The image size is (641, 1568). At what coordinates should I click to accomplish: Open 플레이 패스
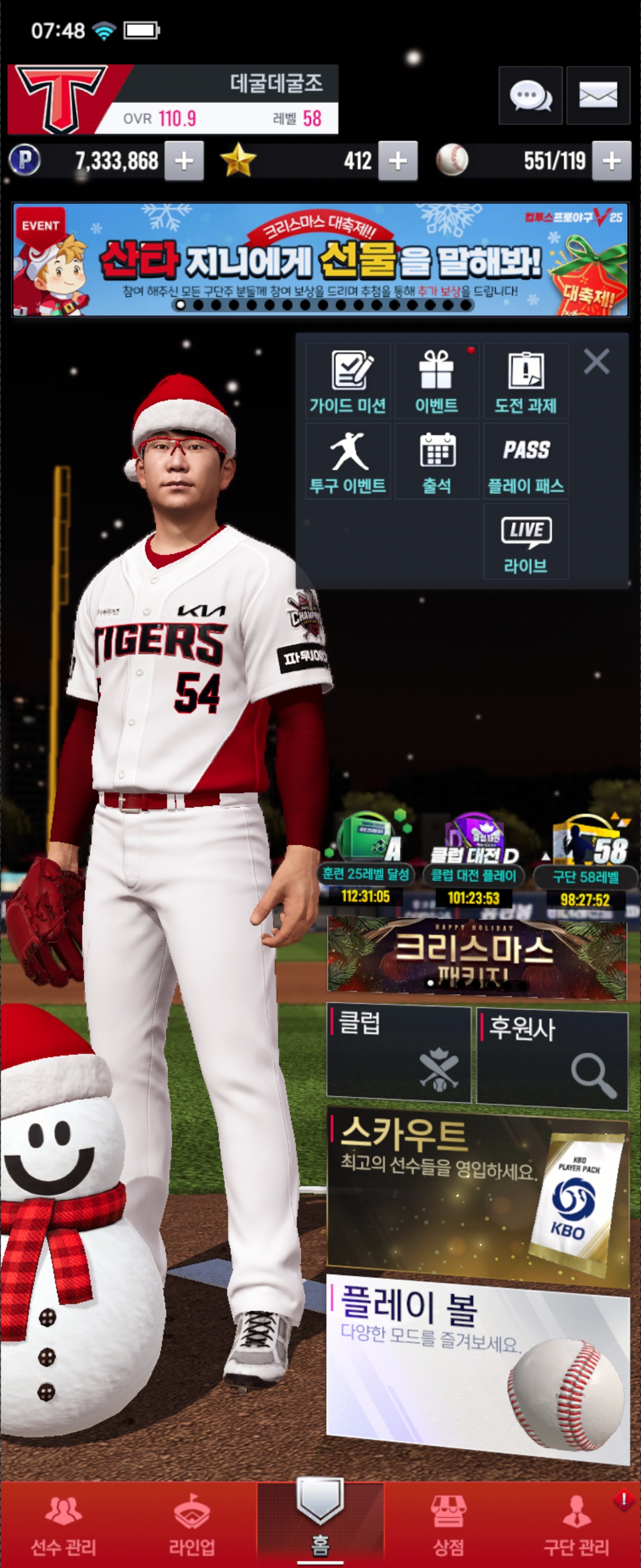click(x=525, y=461)
